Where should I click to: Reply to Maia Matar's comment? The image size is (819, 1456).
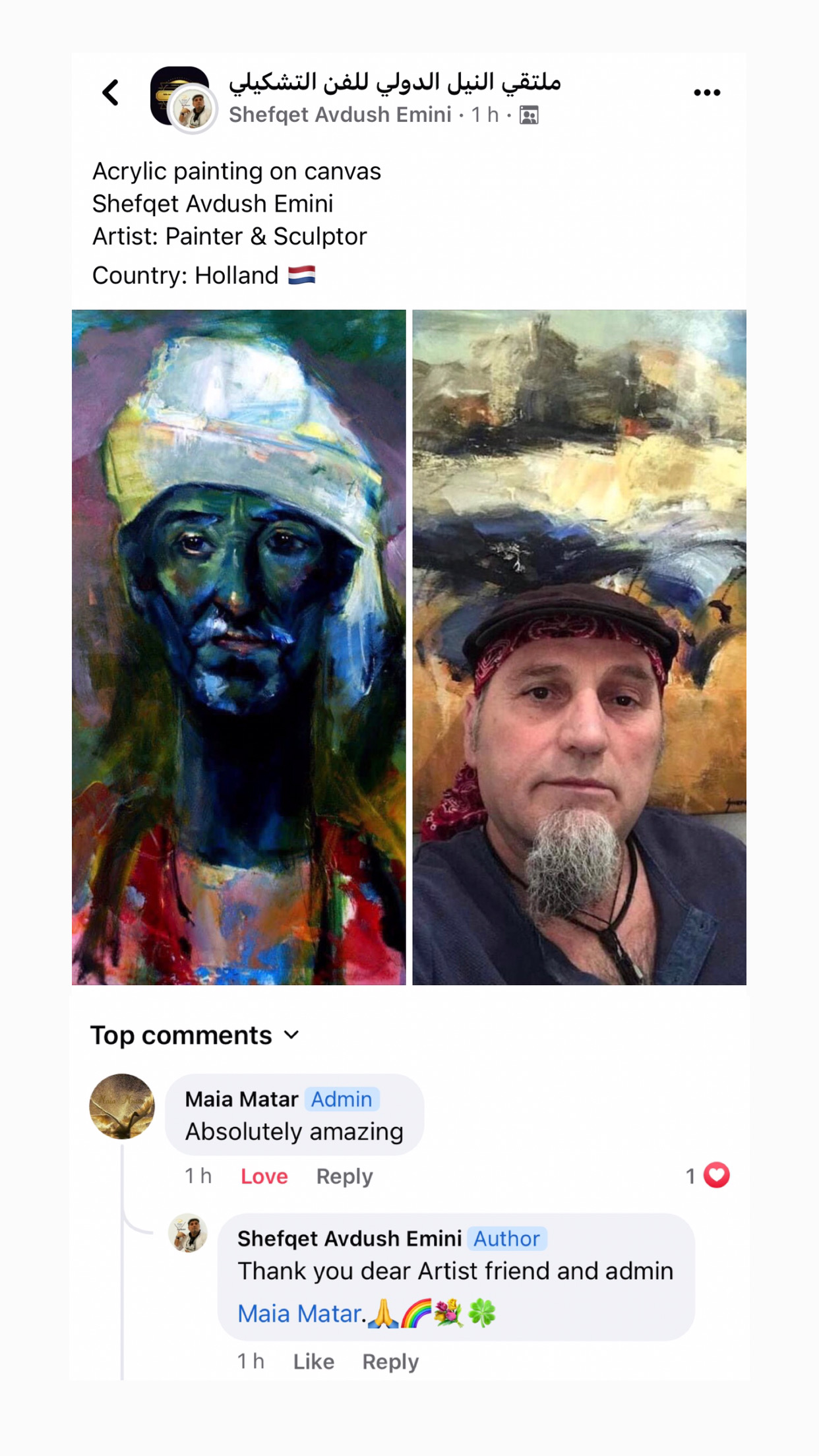(344, 1176)
